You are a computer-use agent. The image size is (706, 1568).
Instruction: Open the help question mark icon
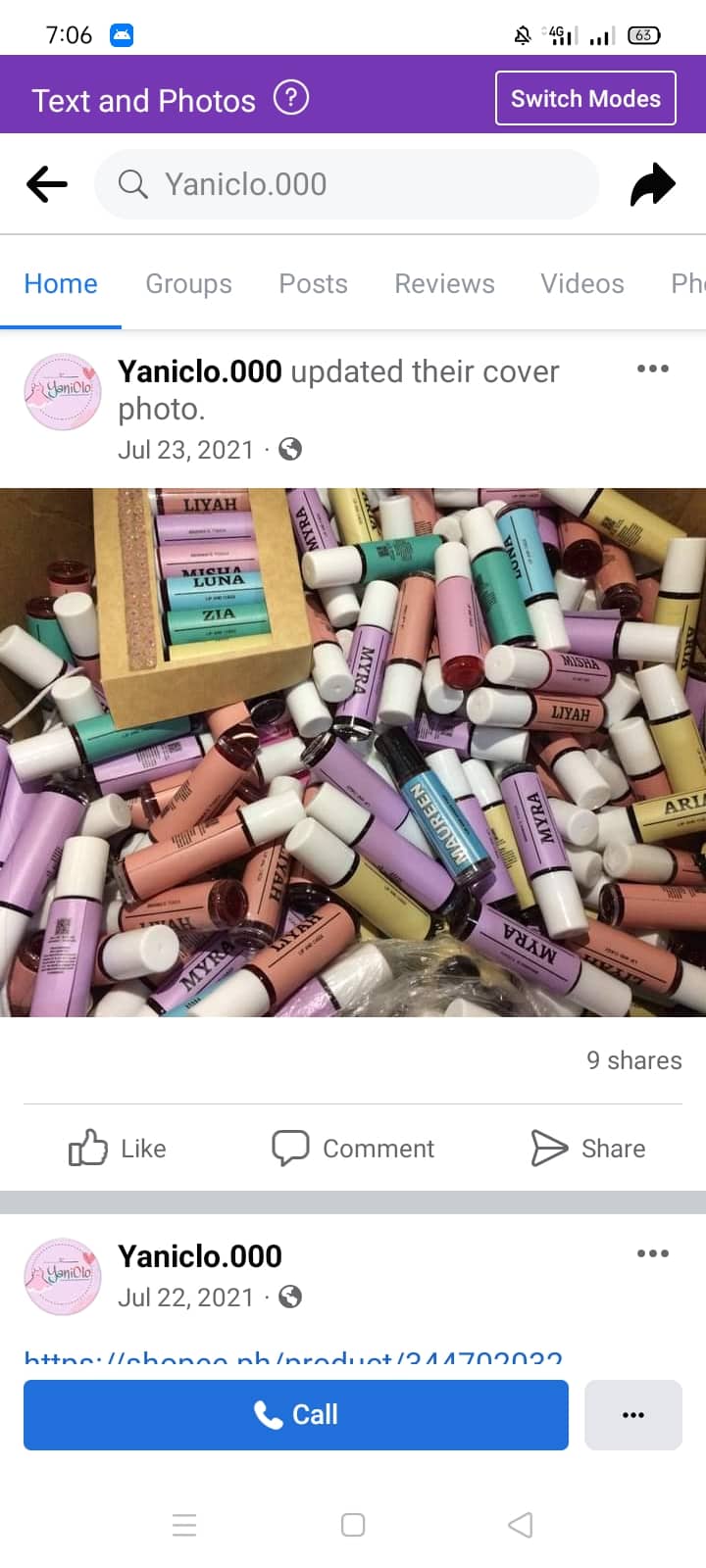pyautogui.click(x=291, y=98)
